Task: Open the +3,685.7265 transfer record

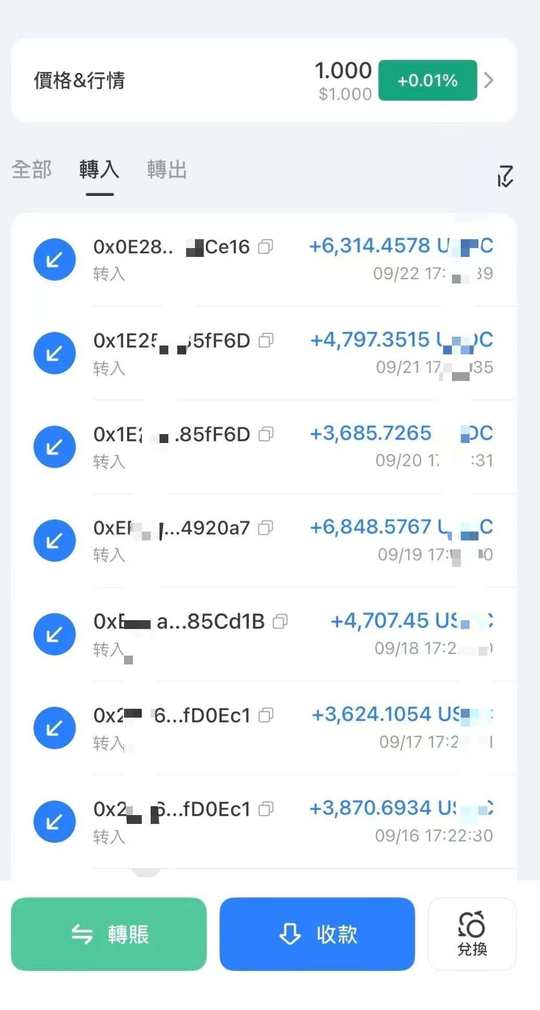Action: point(264,446)
